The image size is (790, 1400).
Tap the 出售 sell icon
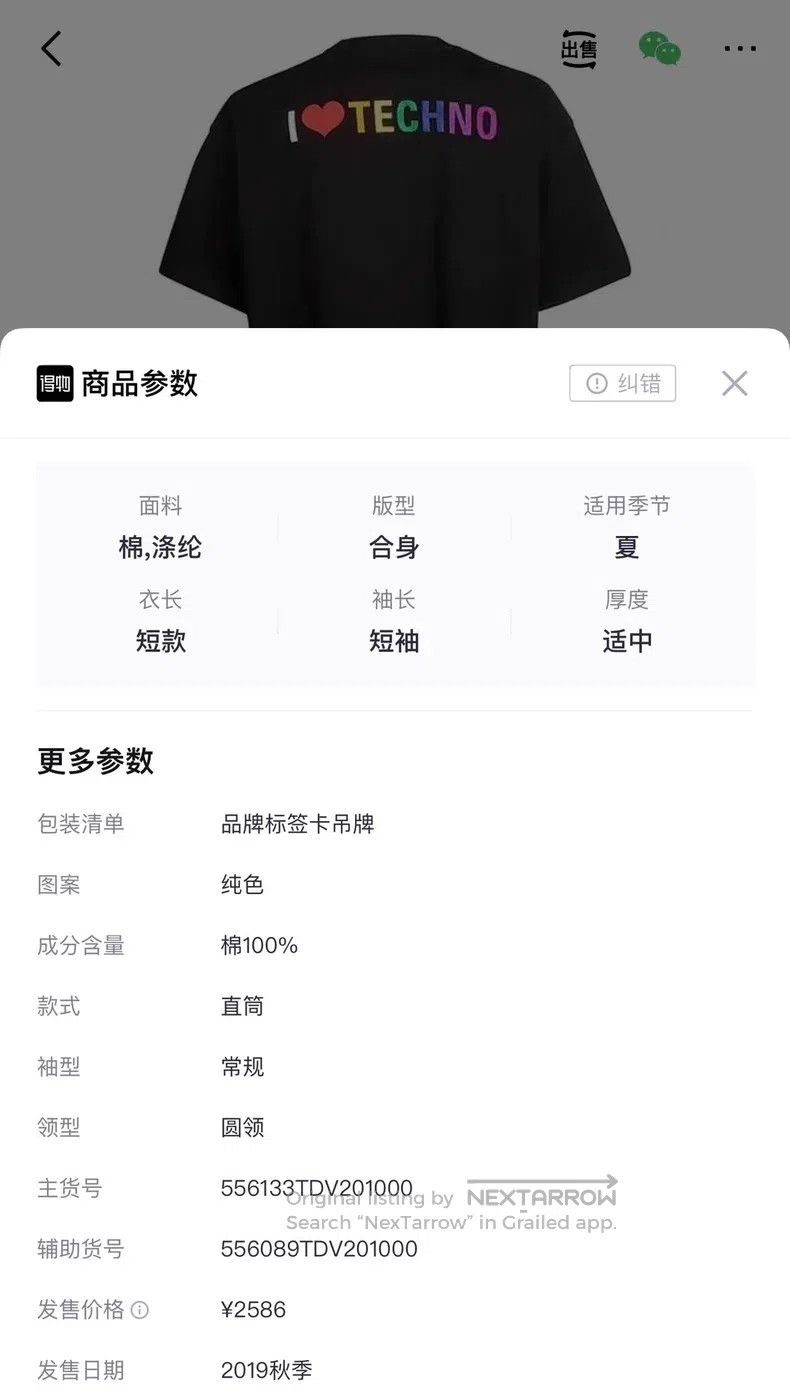click(x=579, y=49)
